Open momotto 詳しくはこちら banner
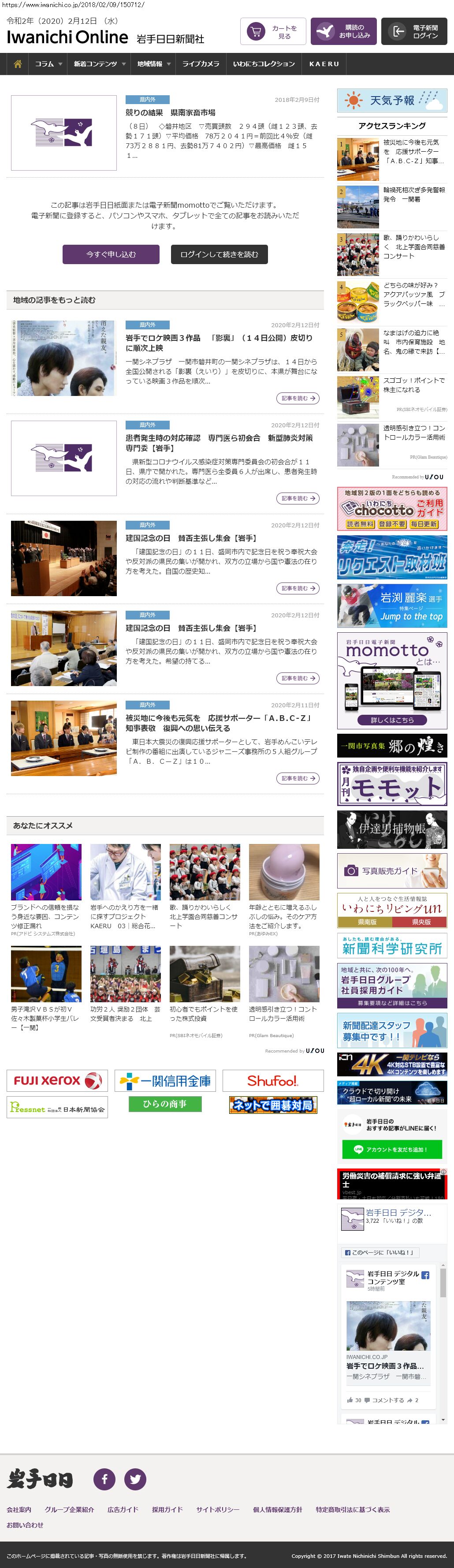The height and width of the screenshot is (1568, 454). click(x=392, y=720)
